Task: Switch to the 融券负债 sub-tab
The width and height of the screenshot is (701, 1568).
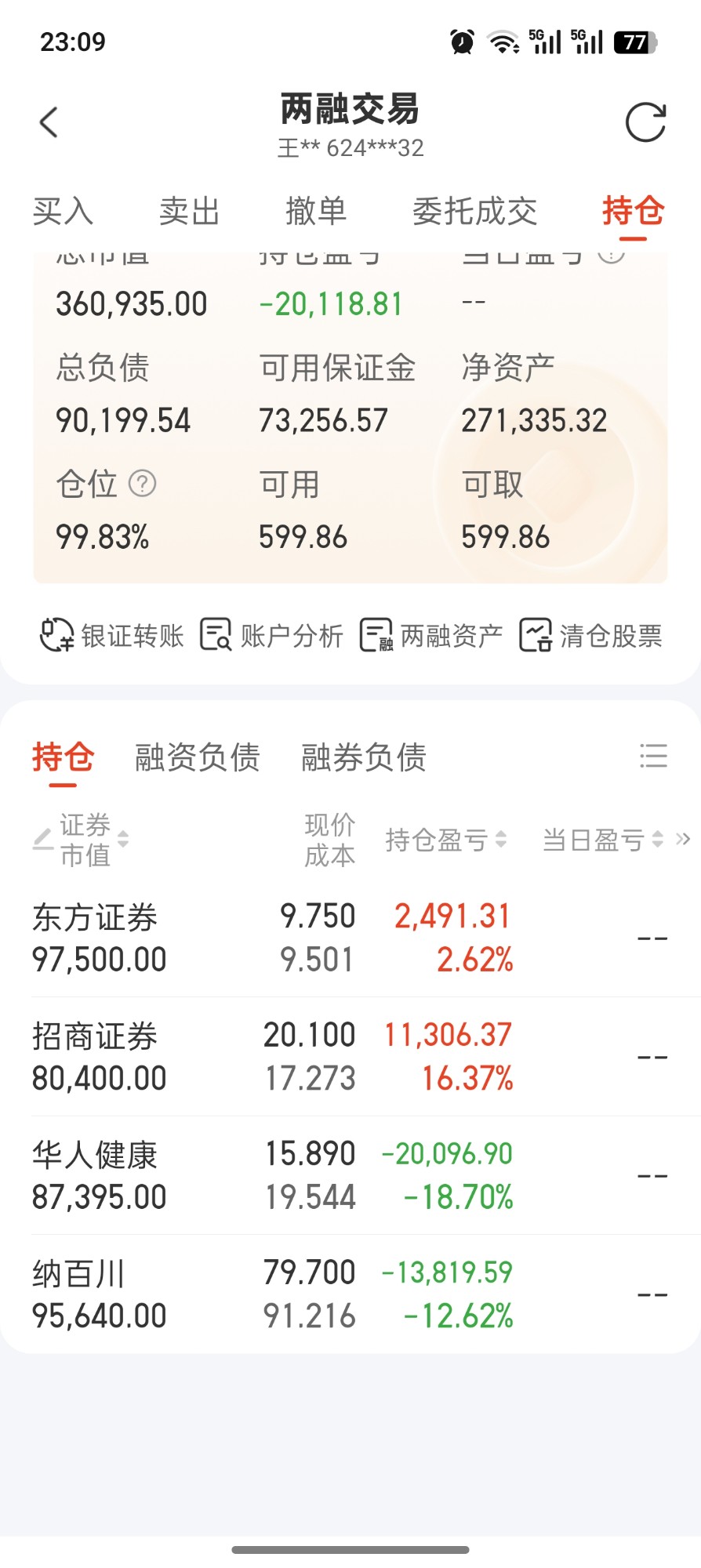Action: (x=364, y=757)
